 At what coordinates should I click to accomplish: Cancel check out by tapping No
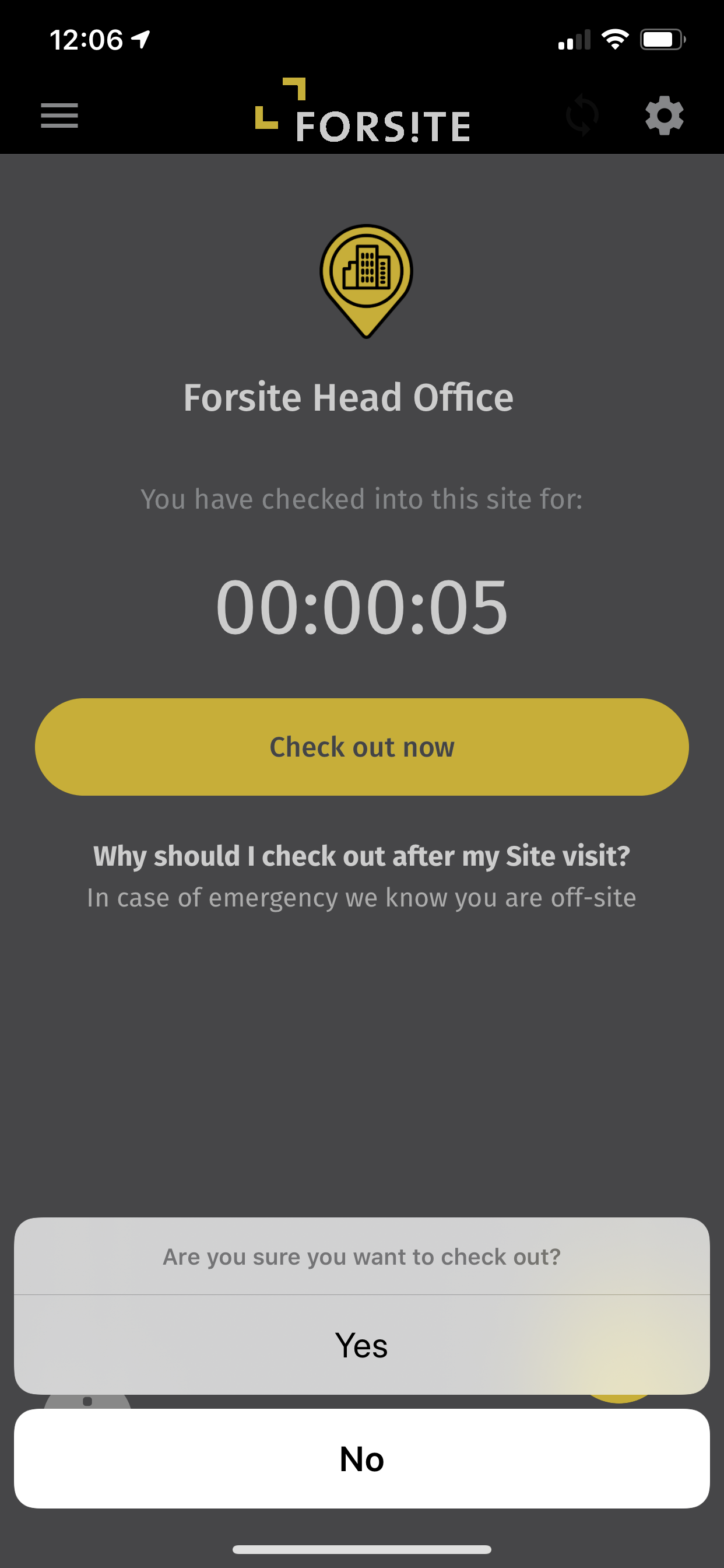[x=361, y=1459]
